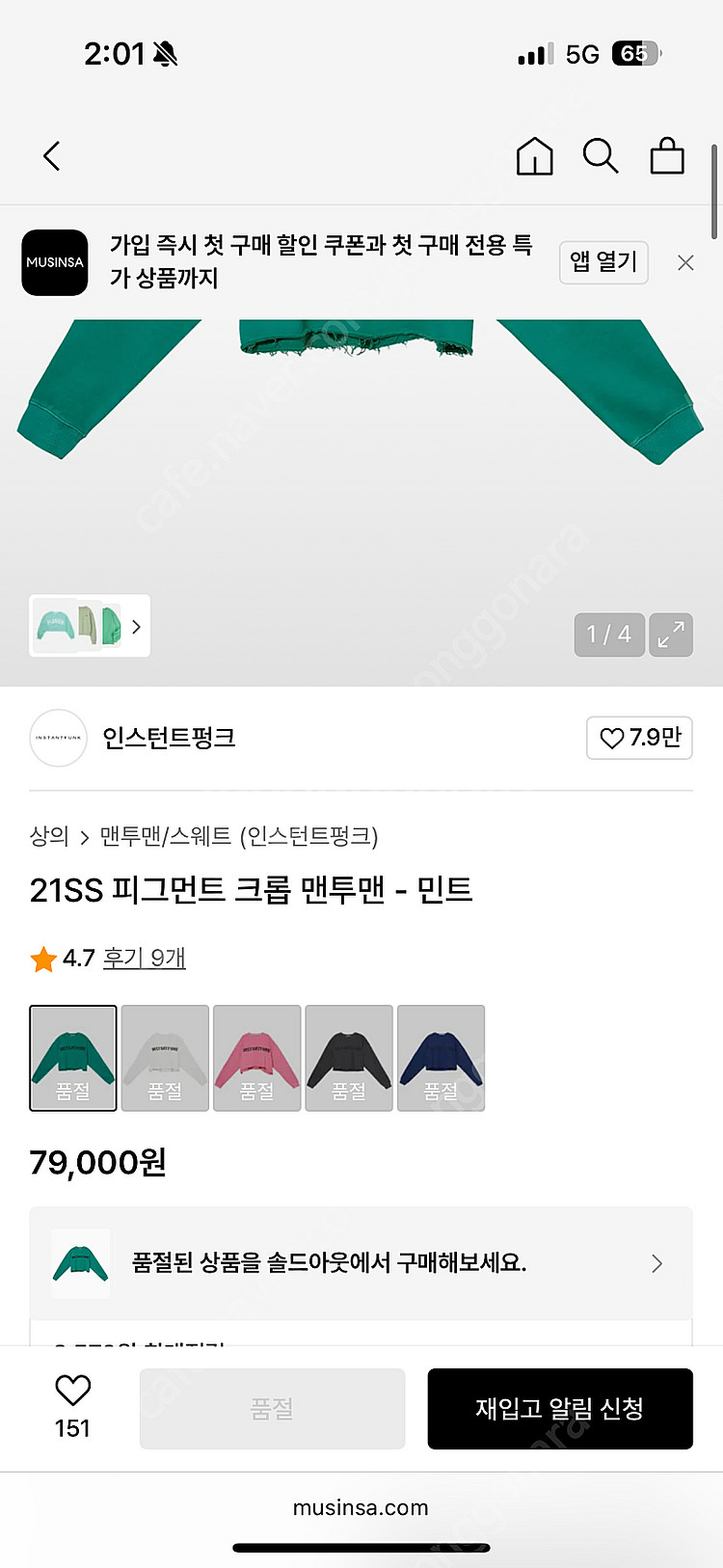Select the navy color swatch
Screen dimensions: 723x1568
point(441,1058)
